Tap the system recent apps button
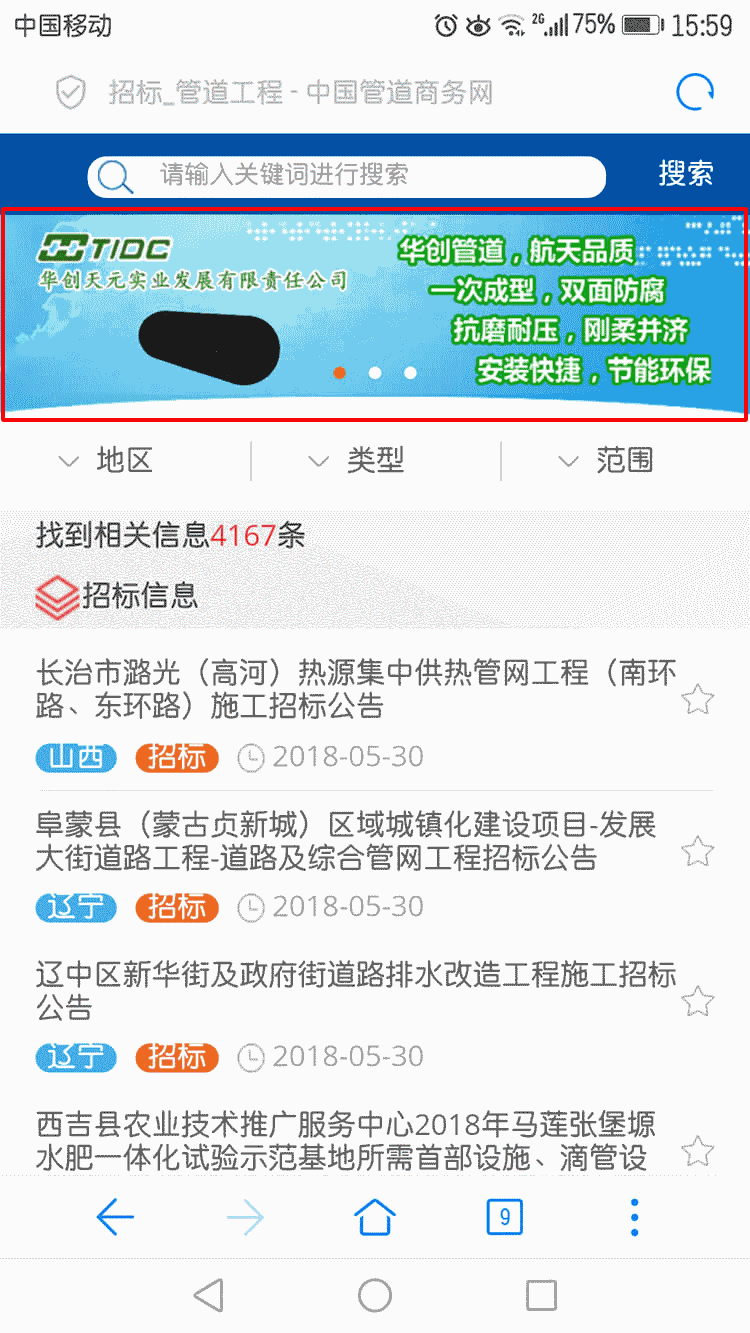Screen dimensions: 750x1333 click(540, 1295)
